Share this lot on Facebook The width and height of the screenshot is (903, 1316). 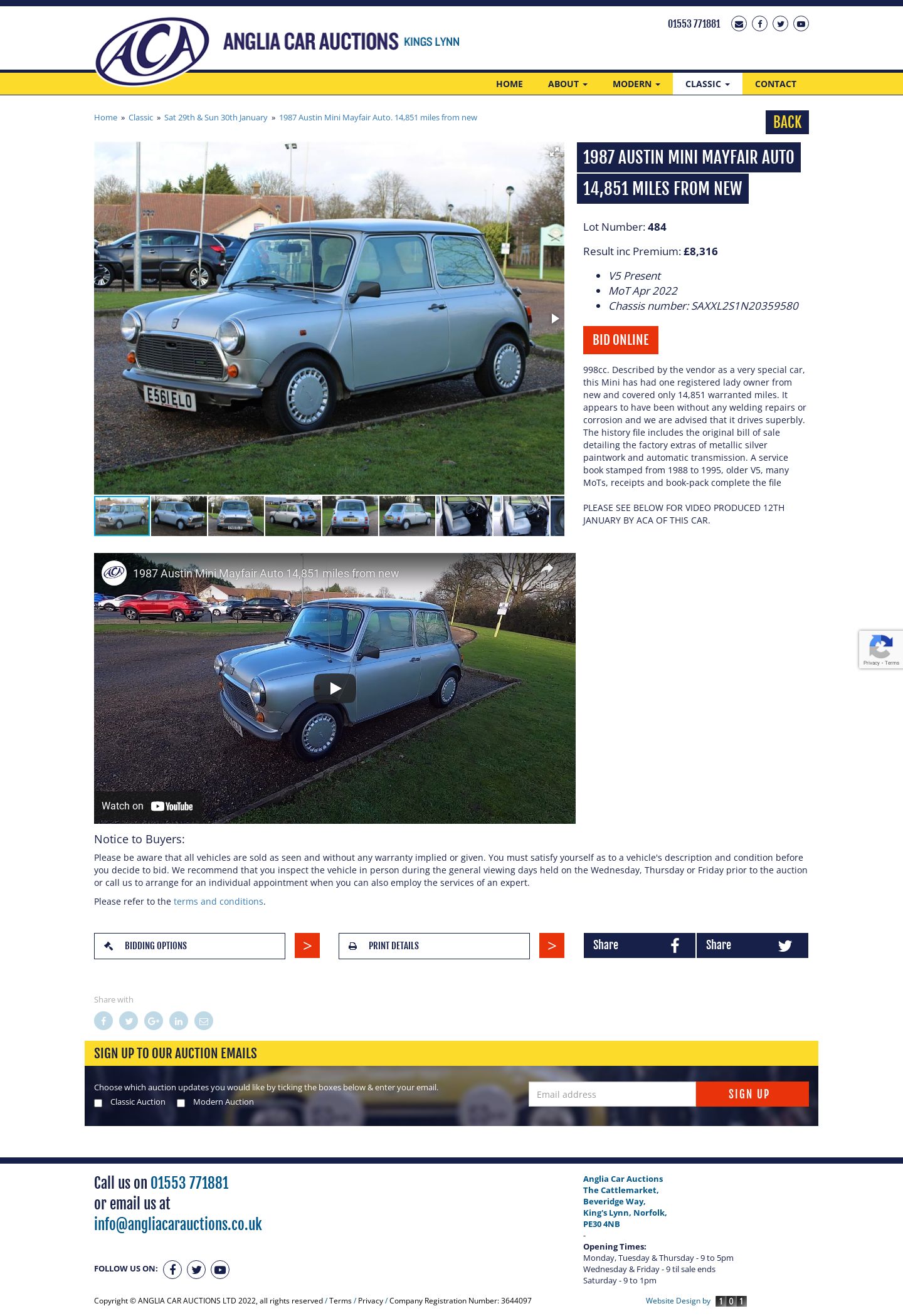639,945
